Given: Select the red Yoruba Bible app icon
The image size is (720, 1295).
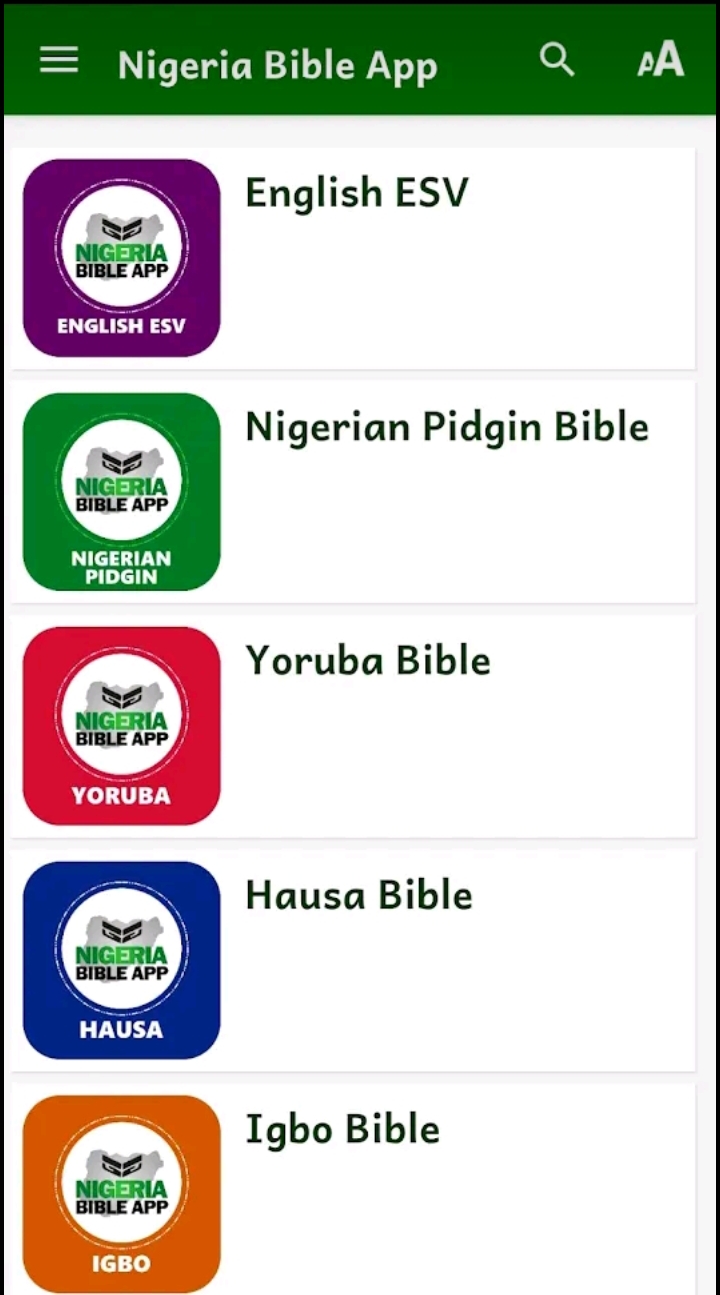Looking at the screenshot, I should 120,725.
